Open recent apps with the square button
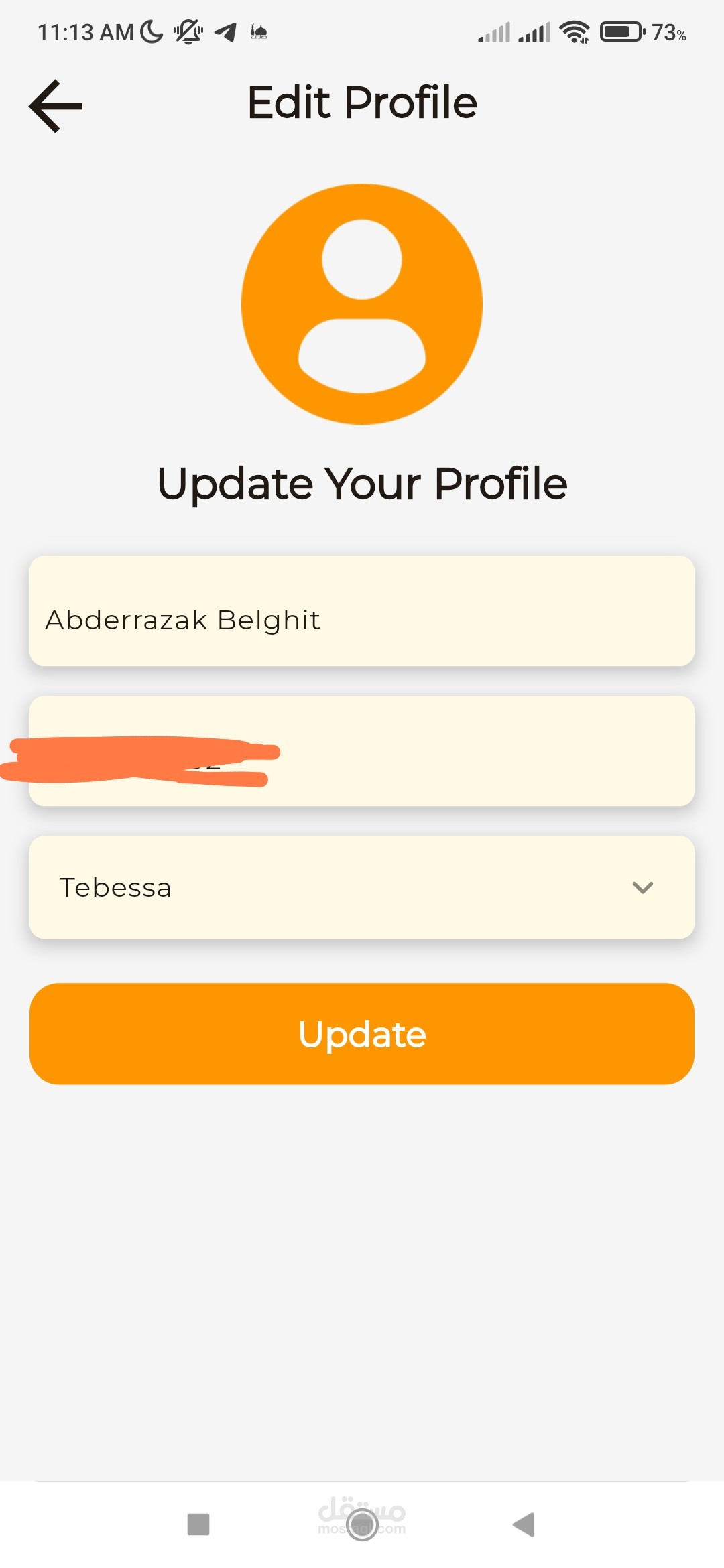This screenshot has width=724, height=1568. pyautogui.click(x=198, y=1524)
